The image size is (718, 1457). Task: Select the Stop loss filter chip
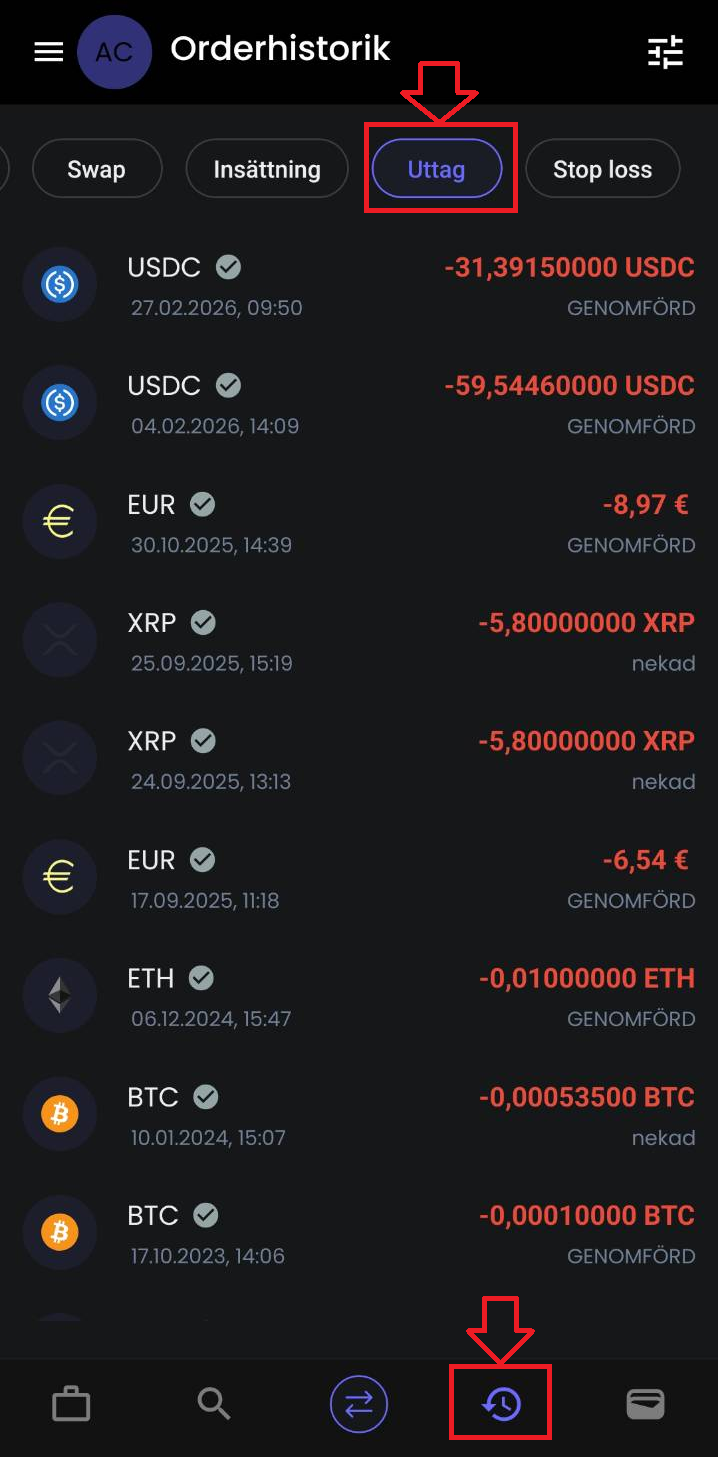pos(603,169)
